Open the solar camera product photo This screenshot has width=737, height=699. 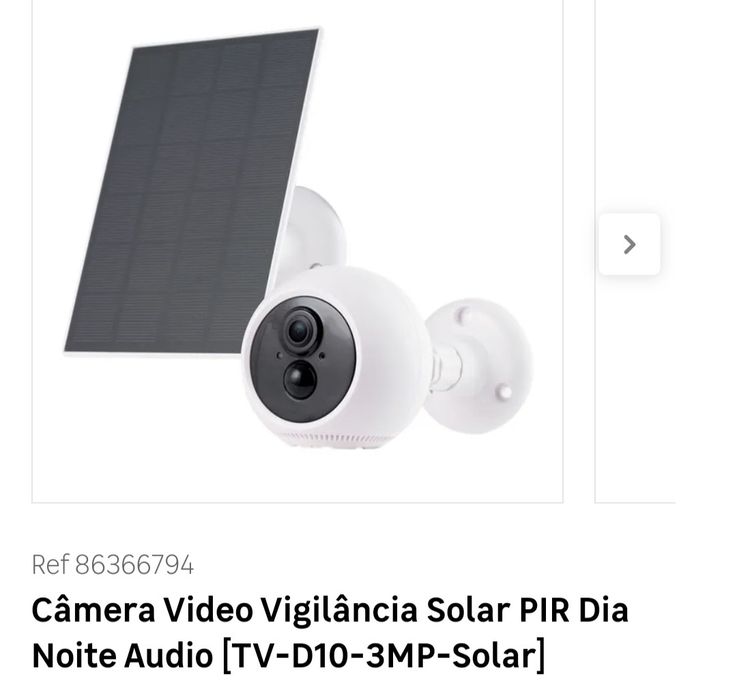pos(297,250)
